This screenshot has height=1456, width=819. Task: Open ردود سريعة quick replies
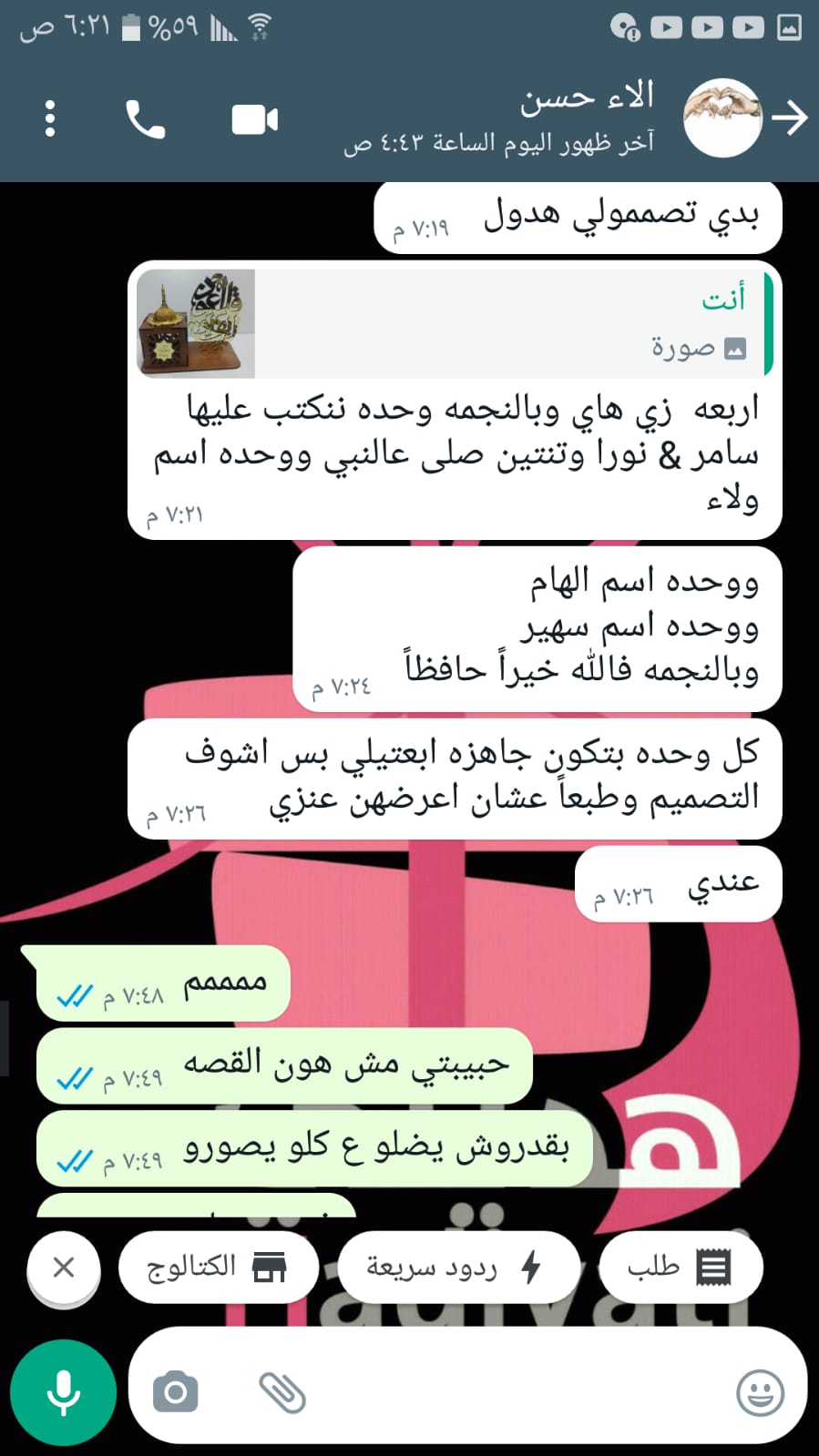pyautogui.click(x=457, y=1267)
